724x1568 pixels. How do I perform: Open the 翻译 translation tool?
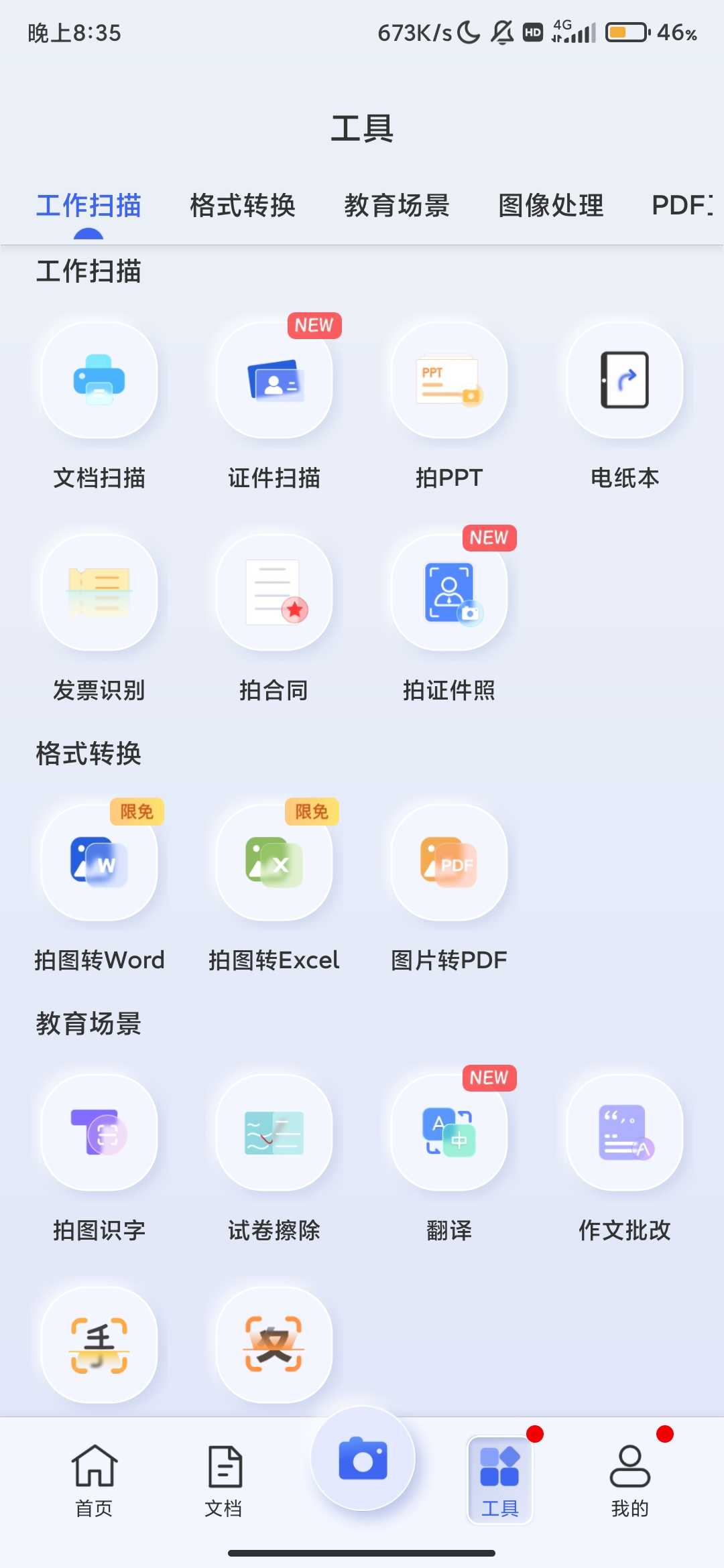(x=449, y=1133)
